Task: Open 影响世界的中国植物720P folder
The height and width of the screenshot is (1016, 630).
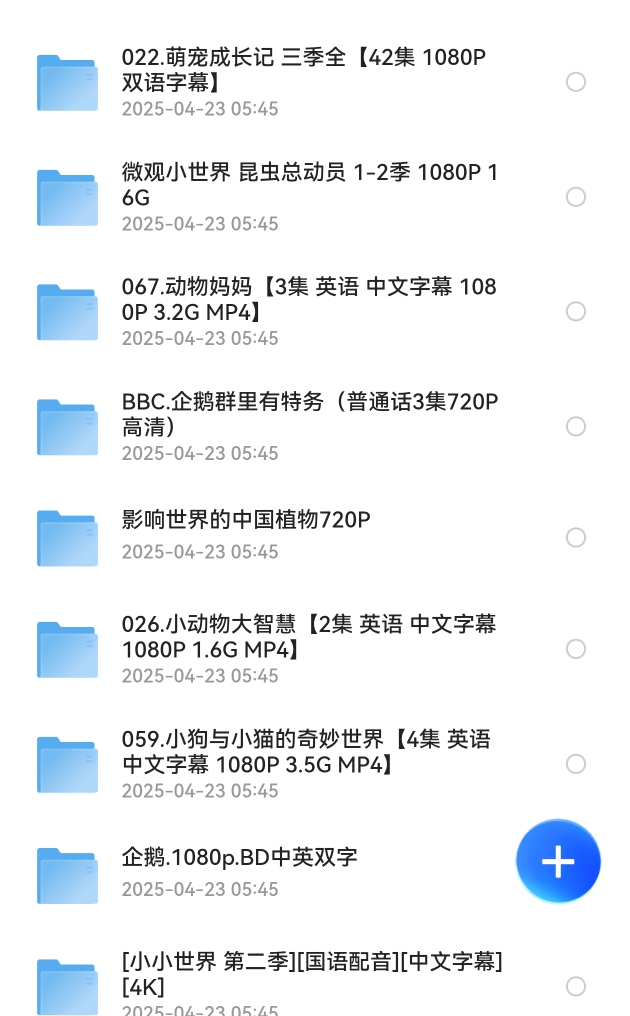Action: 315,538
